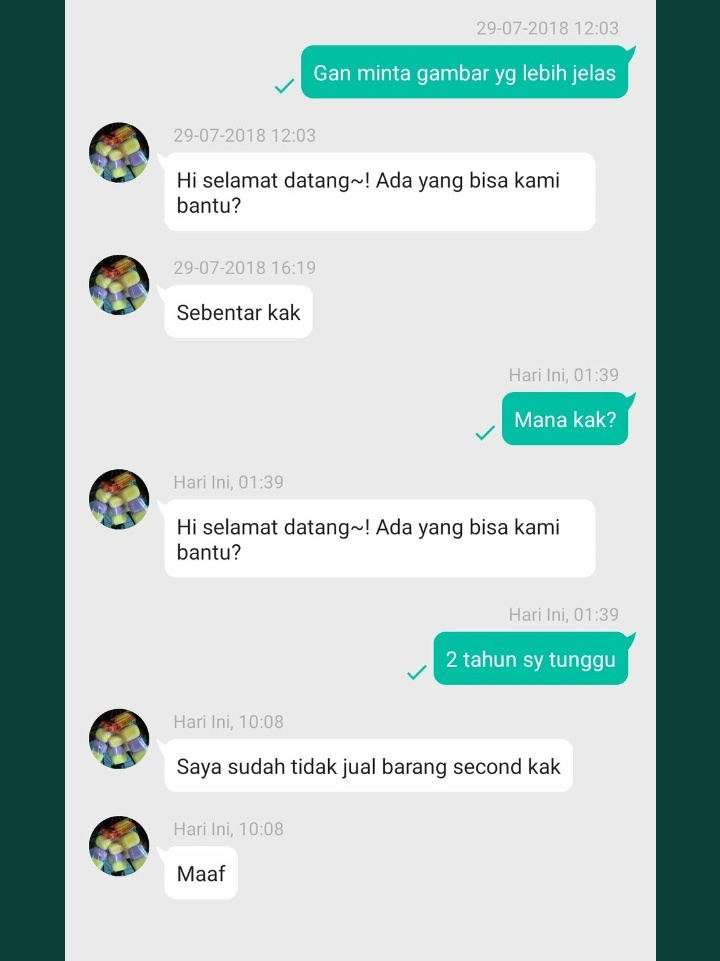Tap the 'Hi selamat datang~!' welcome bubble
This screenshot has height=961, width=720.
pos(379,191)
